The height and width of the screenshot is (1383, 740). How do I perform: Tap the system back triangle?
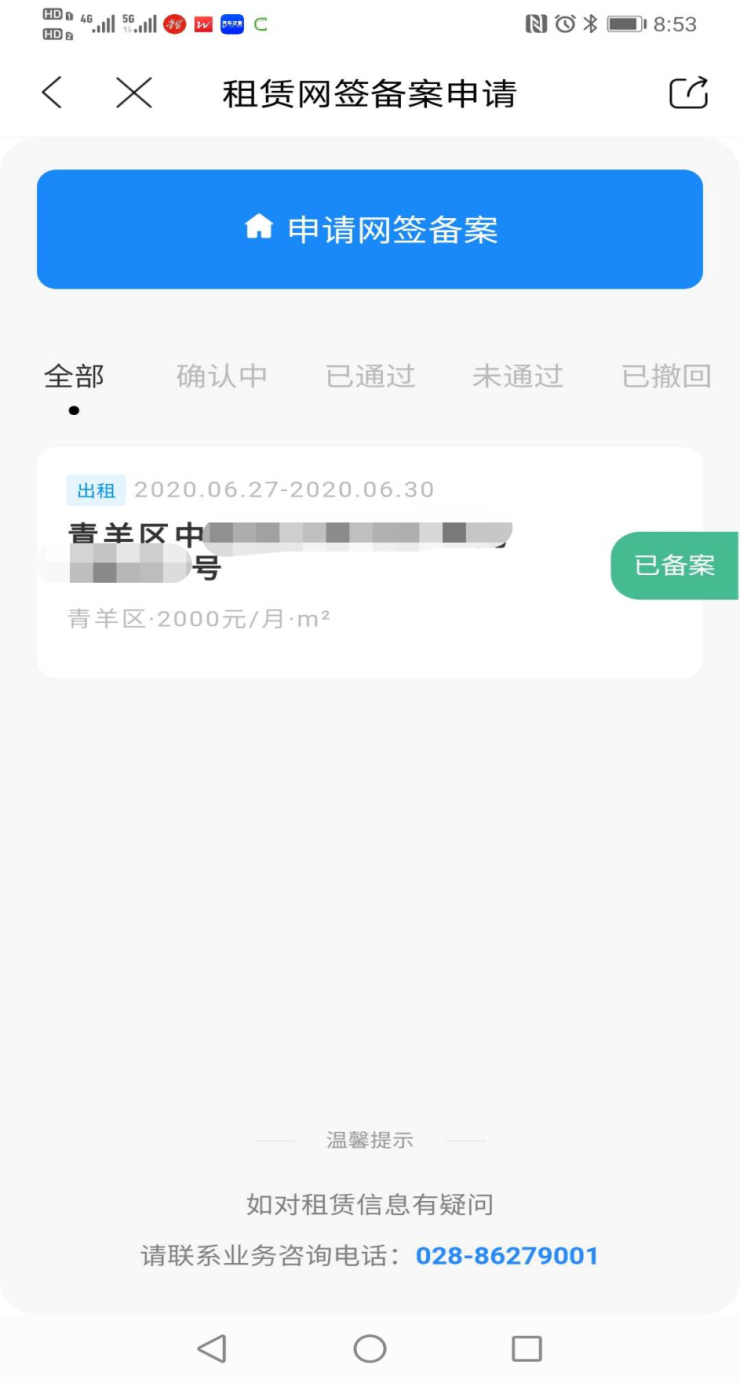(212, 1348)
